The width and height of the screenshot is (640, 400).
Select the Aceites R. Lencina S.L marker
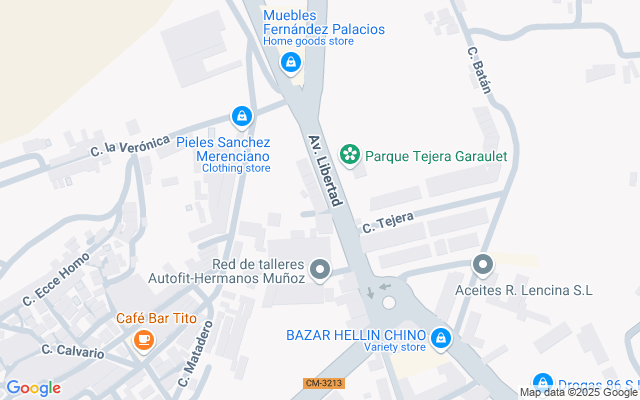click(x=483, y=265)
